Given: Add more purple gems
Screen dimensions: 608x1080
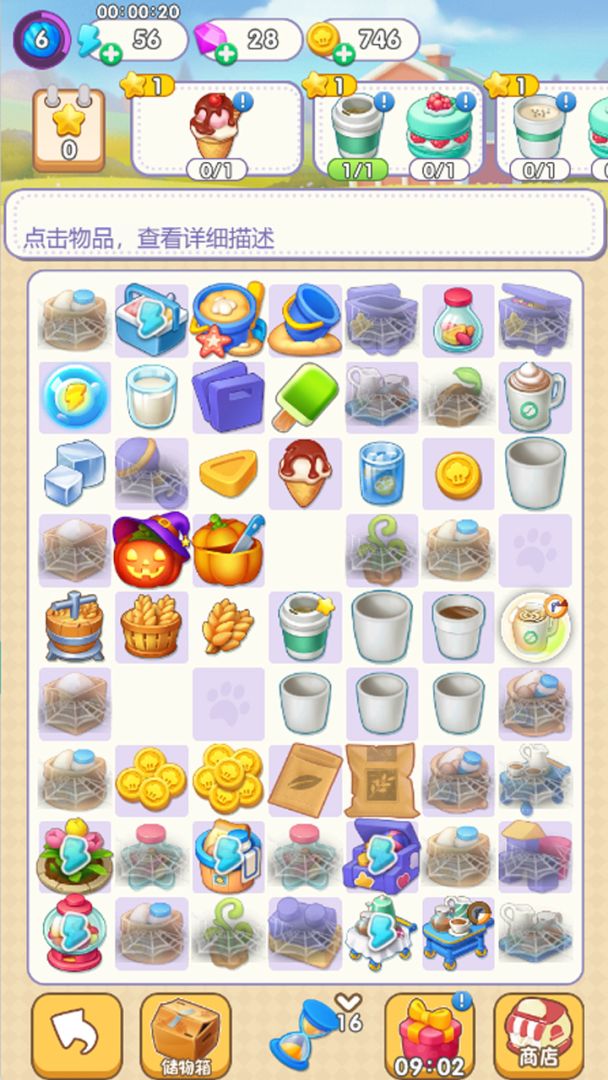Looking at the screenshot, I should (227, 53).
